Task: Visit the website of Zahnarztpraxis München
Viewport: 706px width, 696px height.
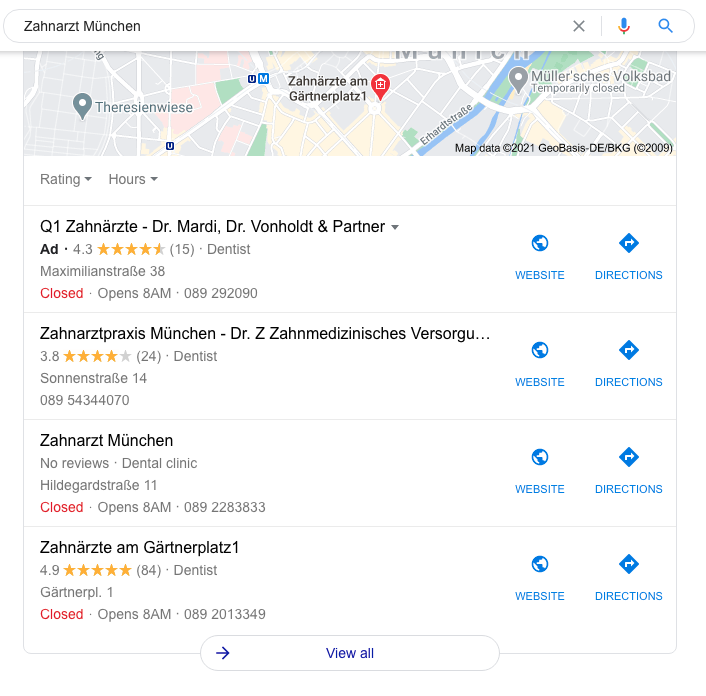Action: point(540,364)
